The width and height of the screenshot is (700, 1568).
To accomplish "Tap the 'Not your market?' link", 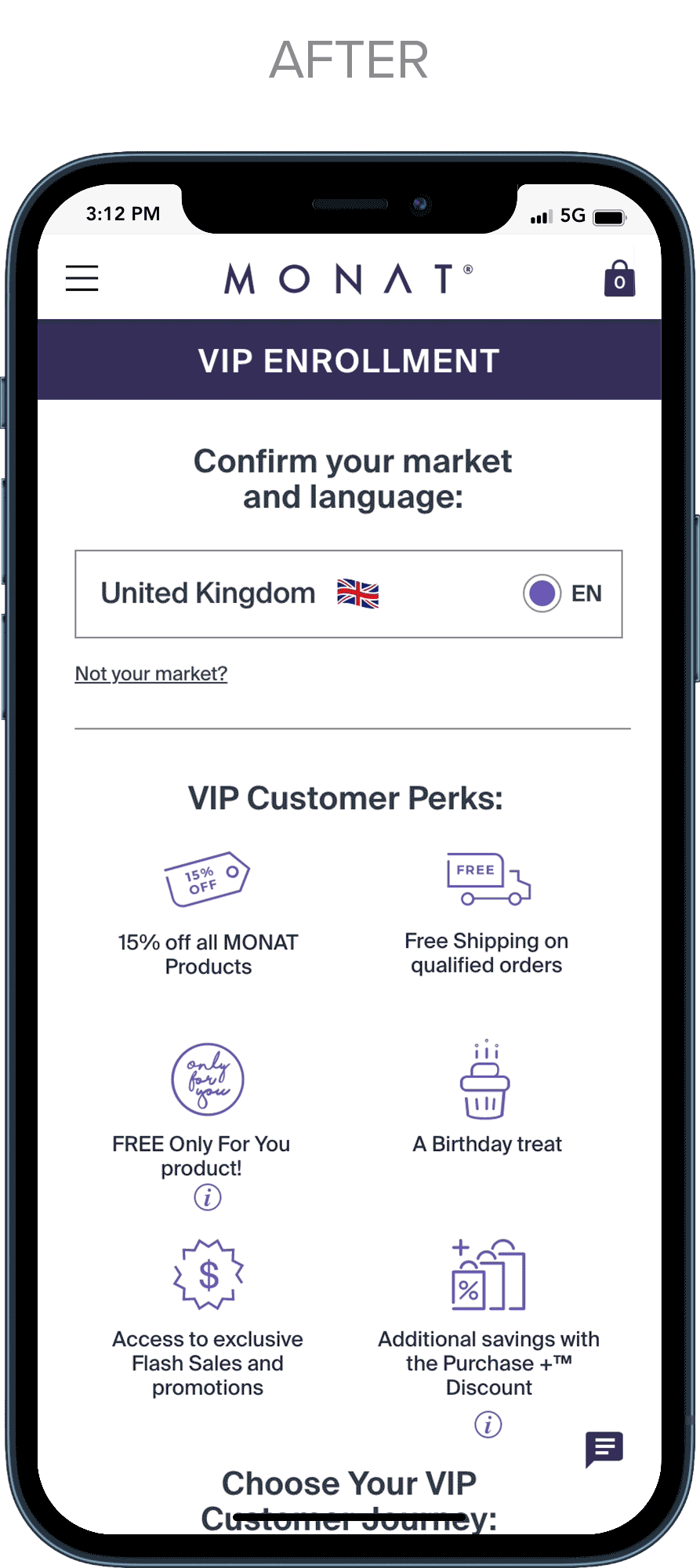I will point(151,673).
